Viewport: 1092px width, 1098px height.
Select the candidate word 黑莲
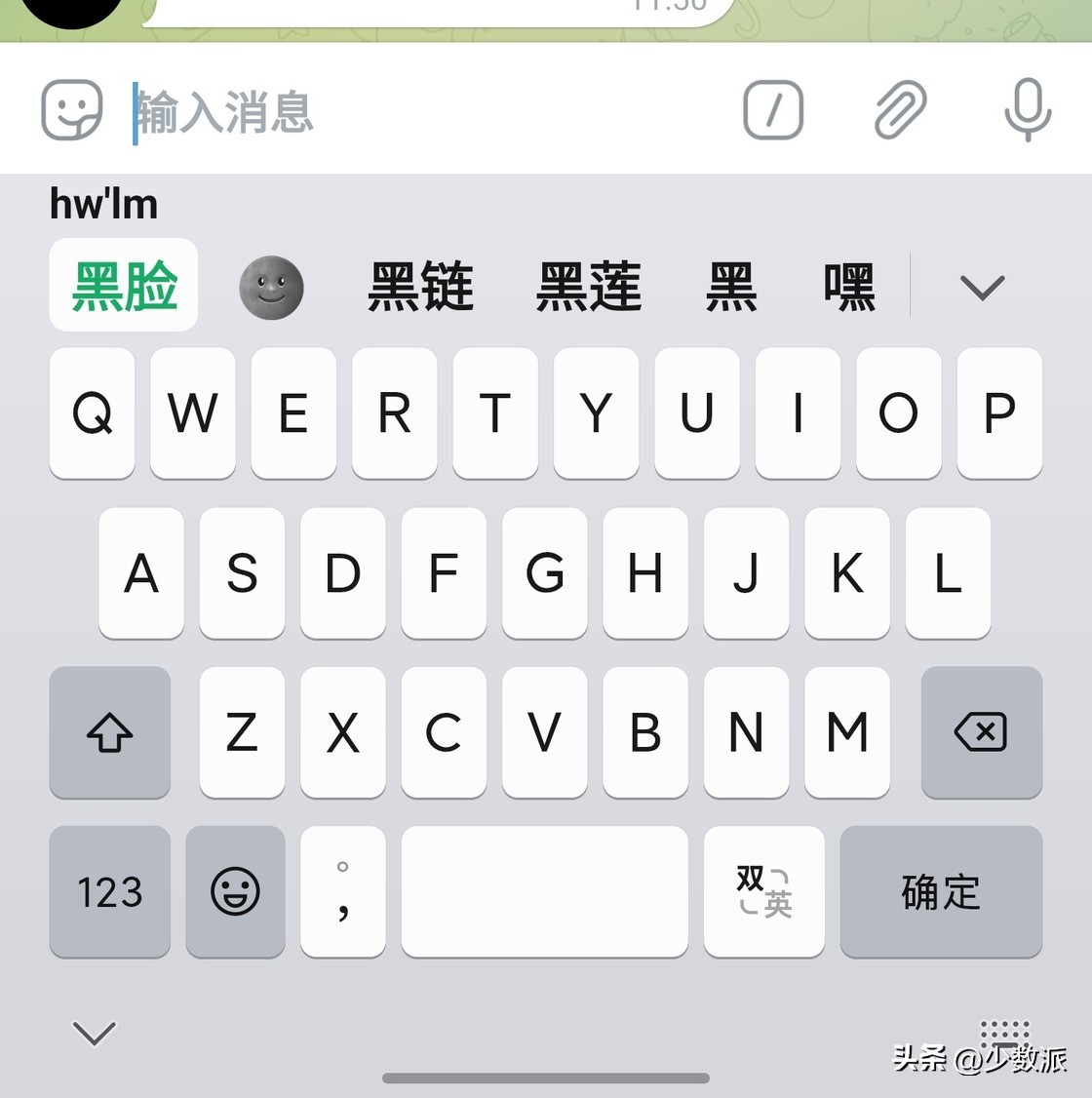tap(588, 286)
